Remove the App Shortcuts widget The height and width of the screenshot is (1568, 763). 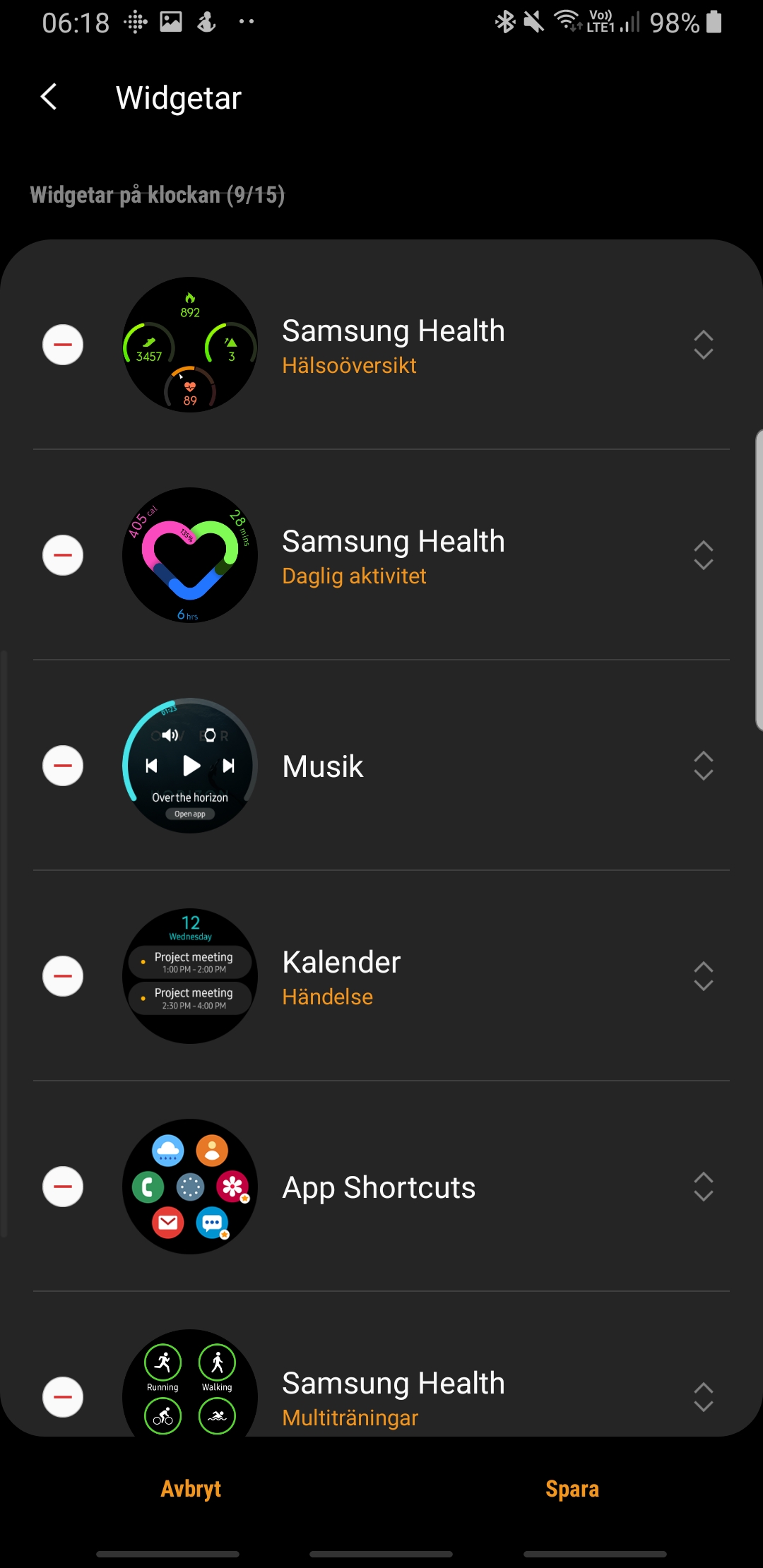coord(63,1187)
